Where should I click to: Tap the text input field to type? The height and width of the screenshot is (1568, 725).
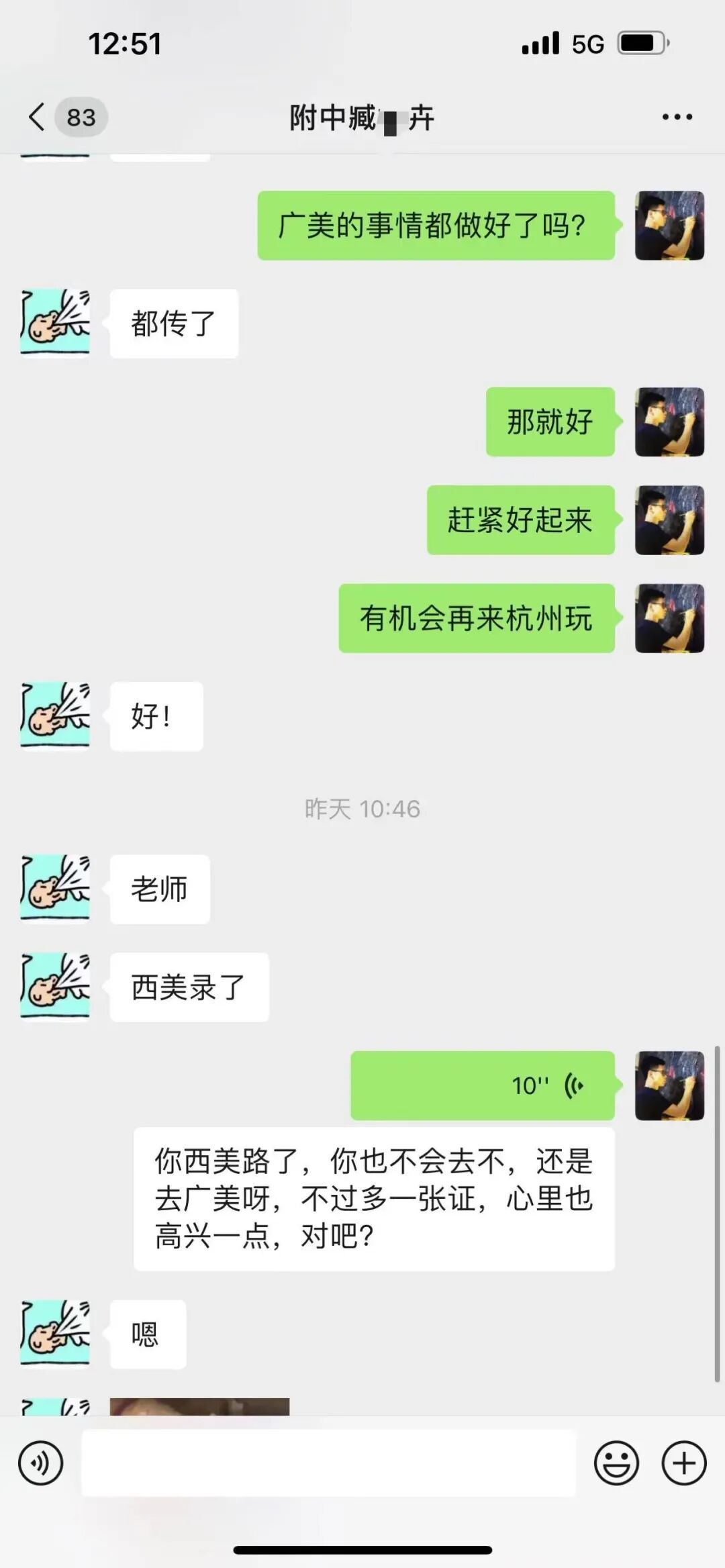point(329,1465)
